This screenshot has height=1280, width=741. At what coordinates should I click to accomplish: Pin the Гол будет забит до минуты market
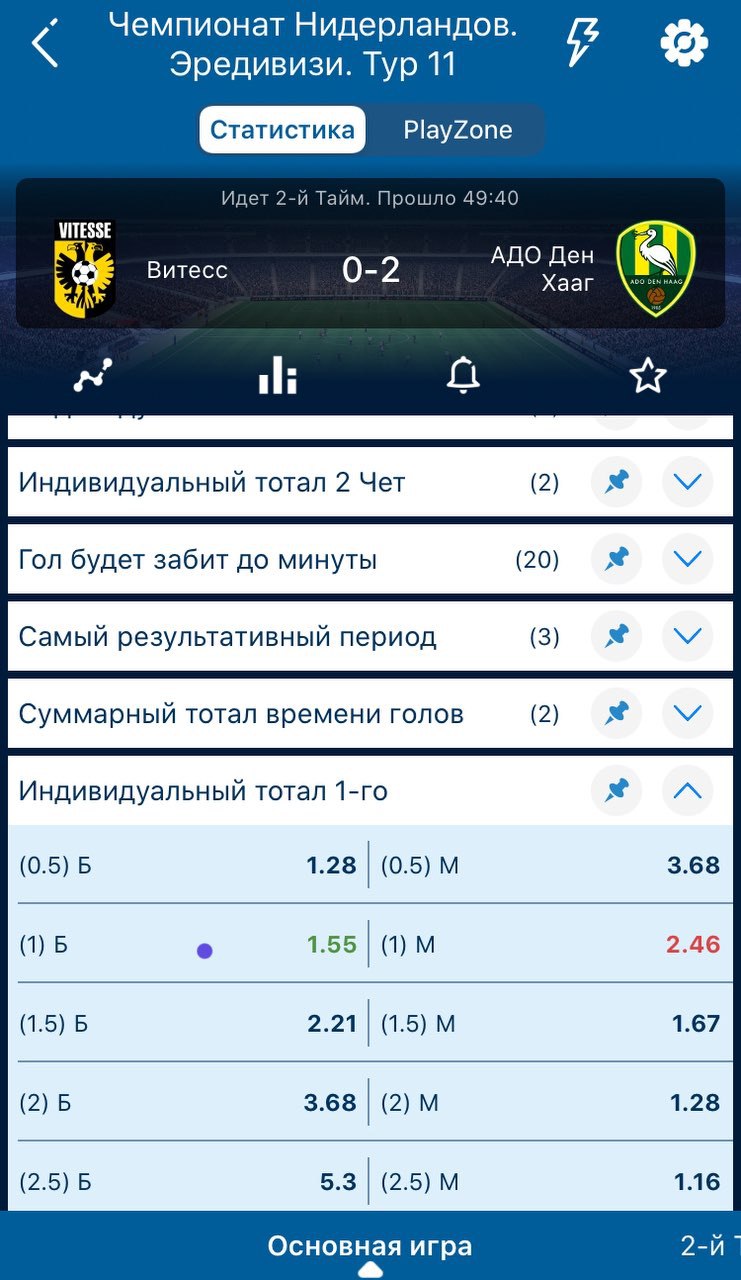[616, 559]
